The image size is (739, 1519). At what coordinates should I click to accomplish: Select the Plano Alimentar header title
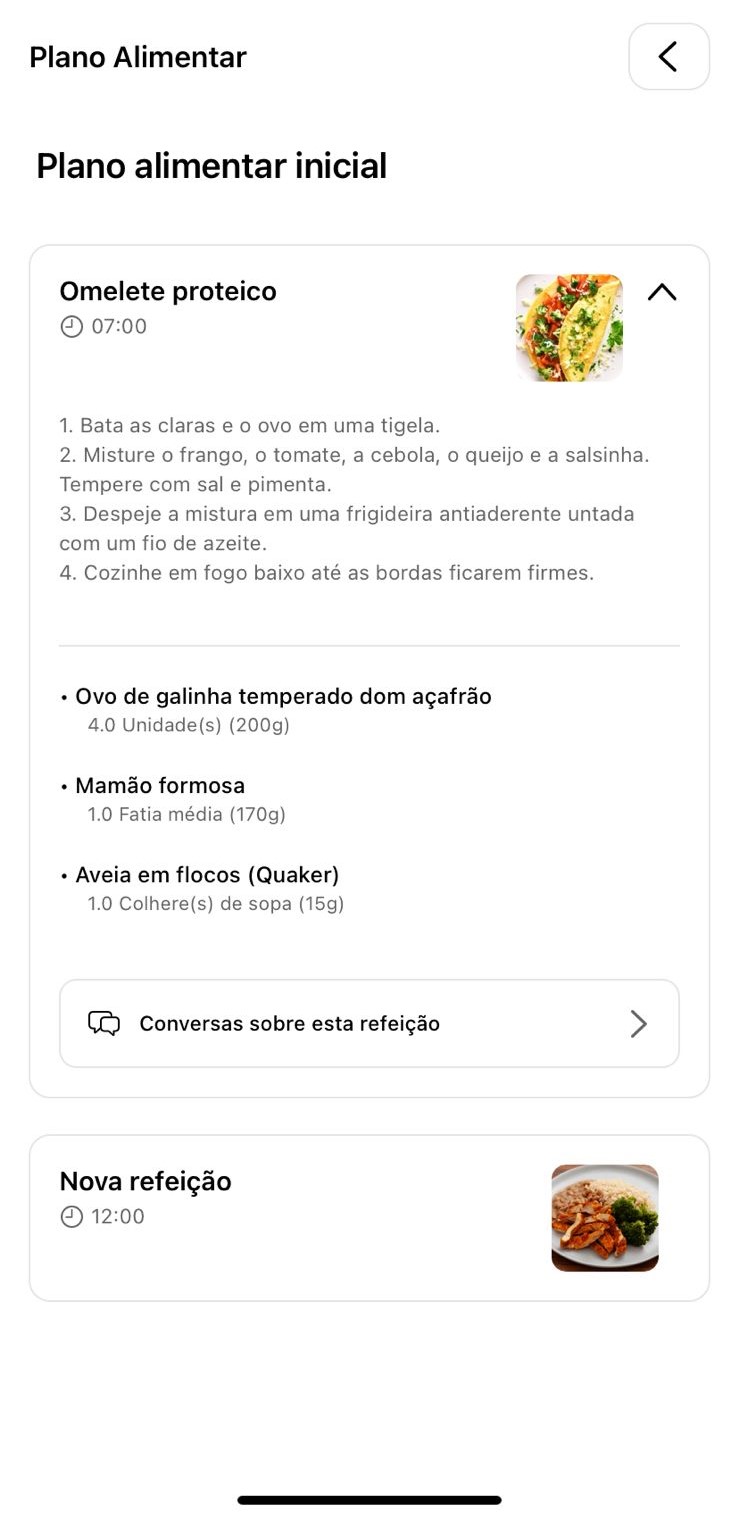click(x=137, y=57)
